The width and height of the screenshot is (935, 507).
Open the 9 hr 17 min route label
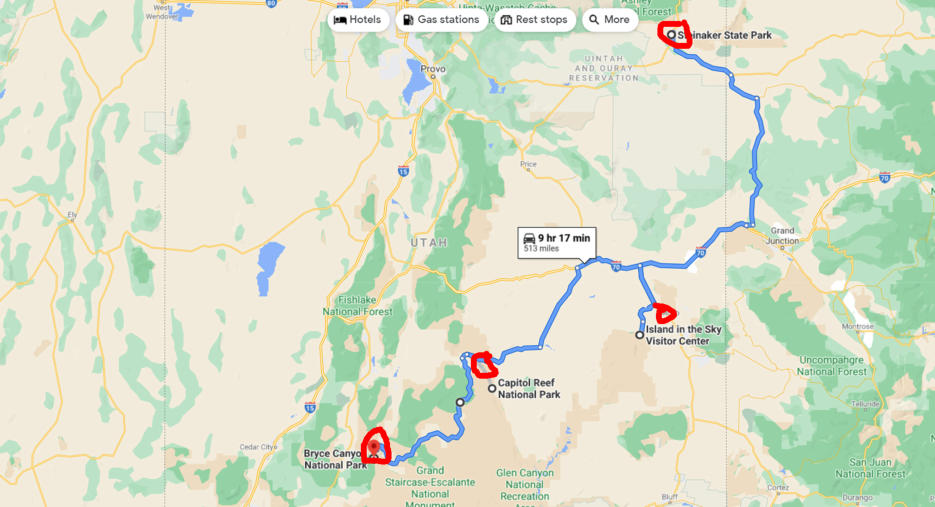tap(557, 242)
